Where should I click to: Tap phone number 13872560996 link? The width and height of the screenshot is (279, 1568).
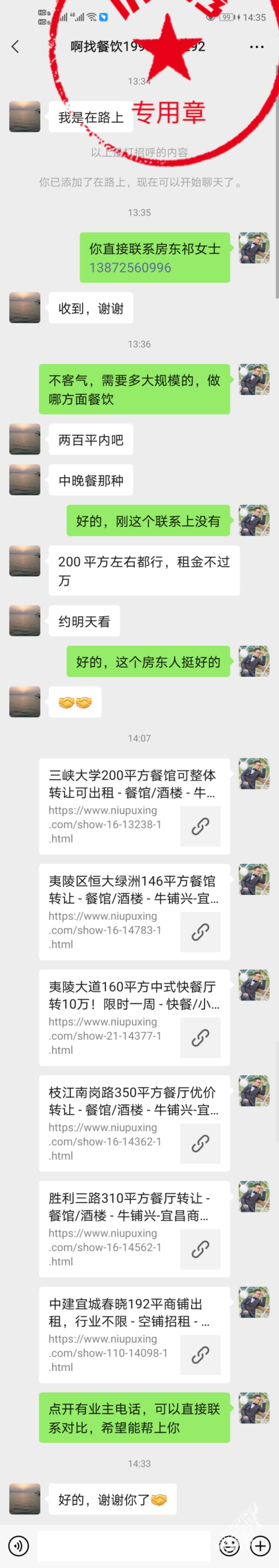(x=130, y=267)
